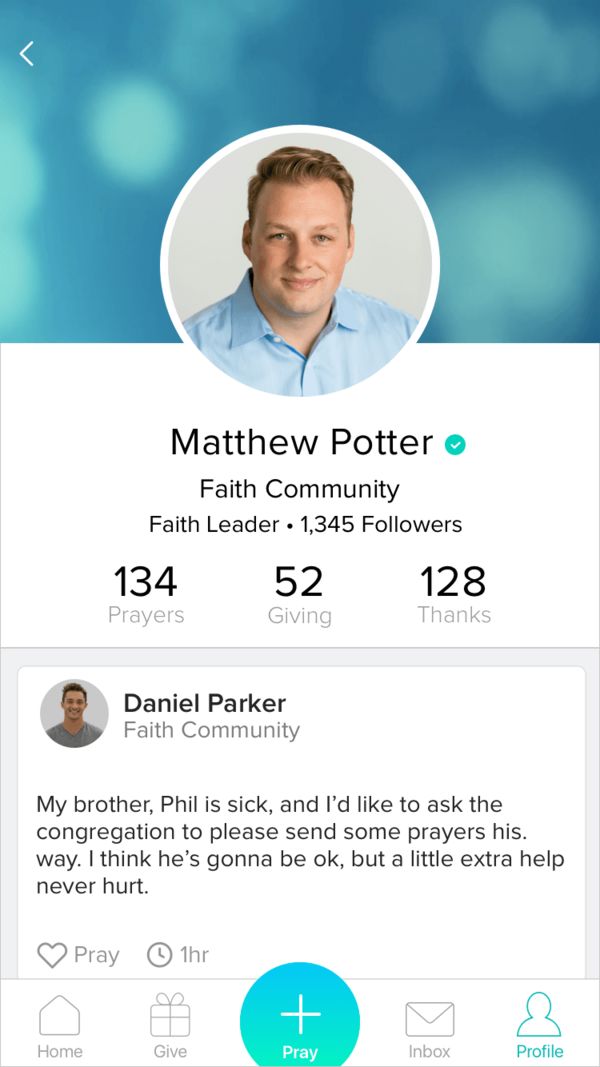Image resolution: width=600 pixels, height=1067 pixels.
Task: Open the Give tab
Action: 170,1026
